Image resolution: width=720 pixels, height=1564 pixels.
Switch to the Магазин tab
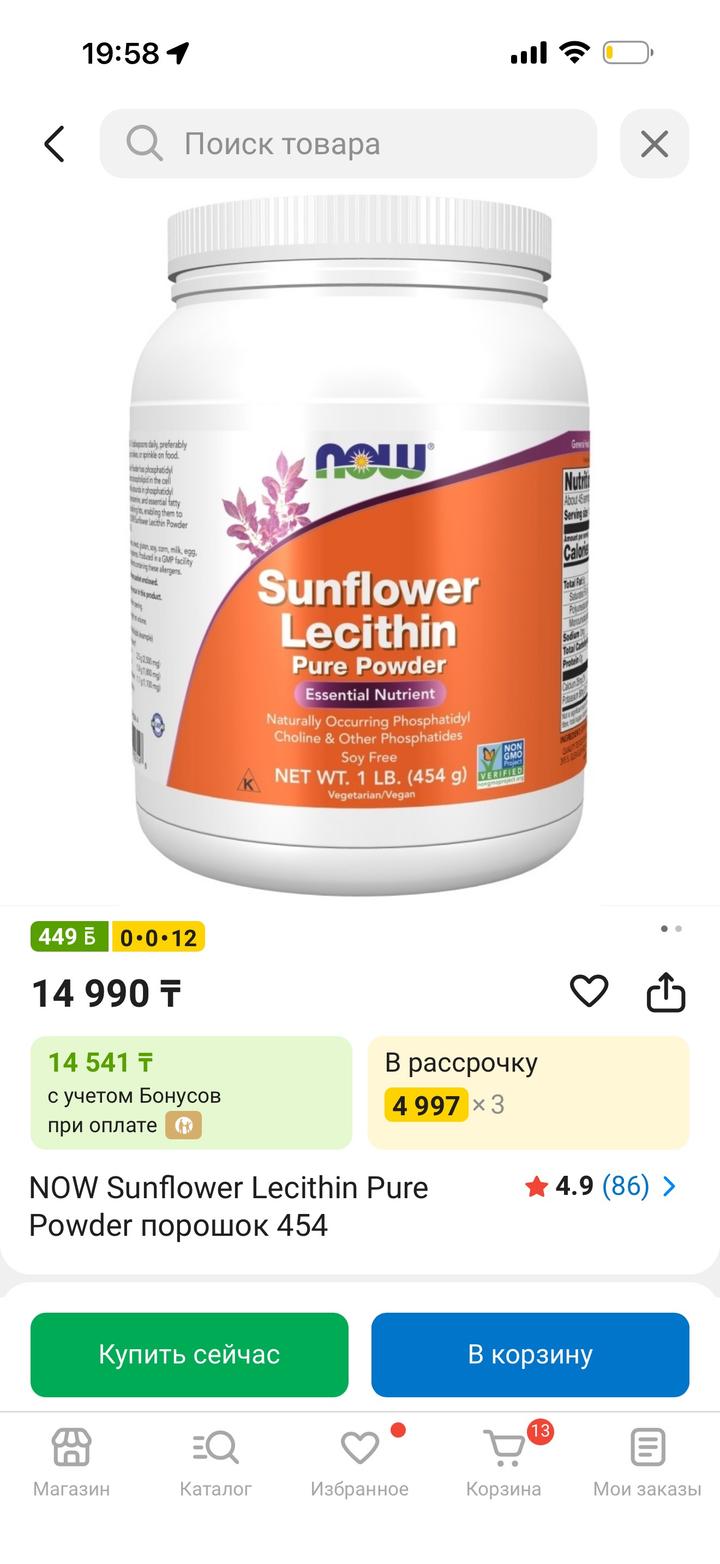[71, 1461]
